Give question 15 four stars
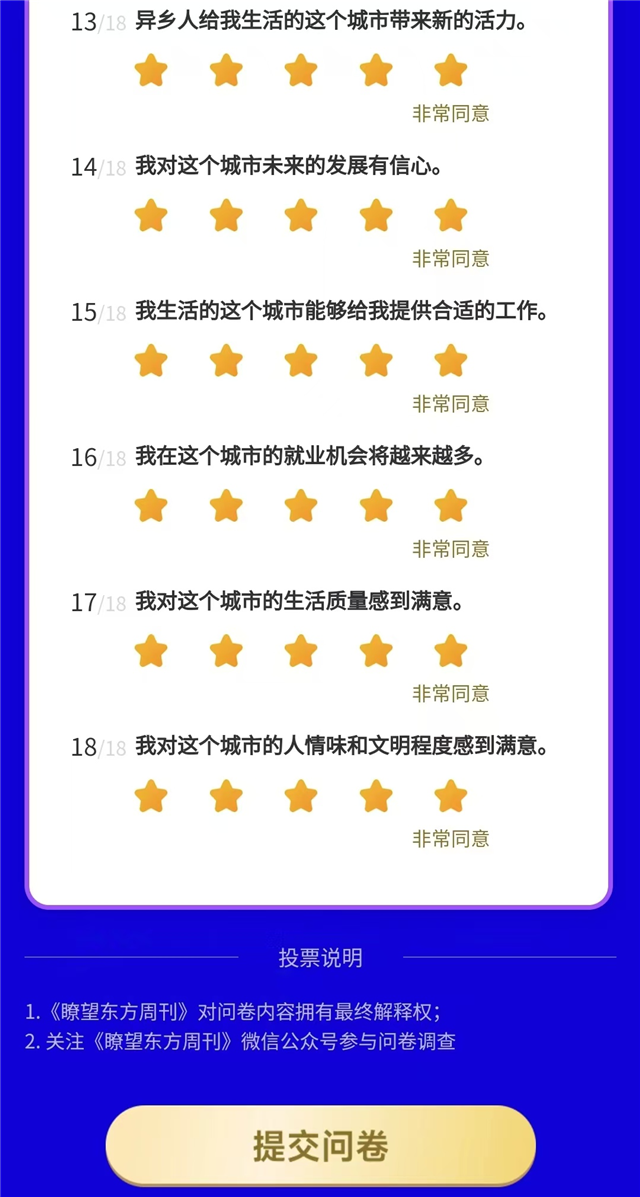The image size is (640, 1197). pos(376,361)
